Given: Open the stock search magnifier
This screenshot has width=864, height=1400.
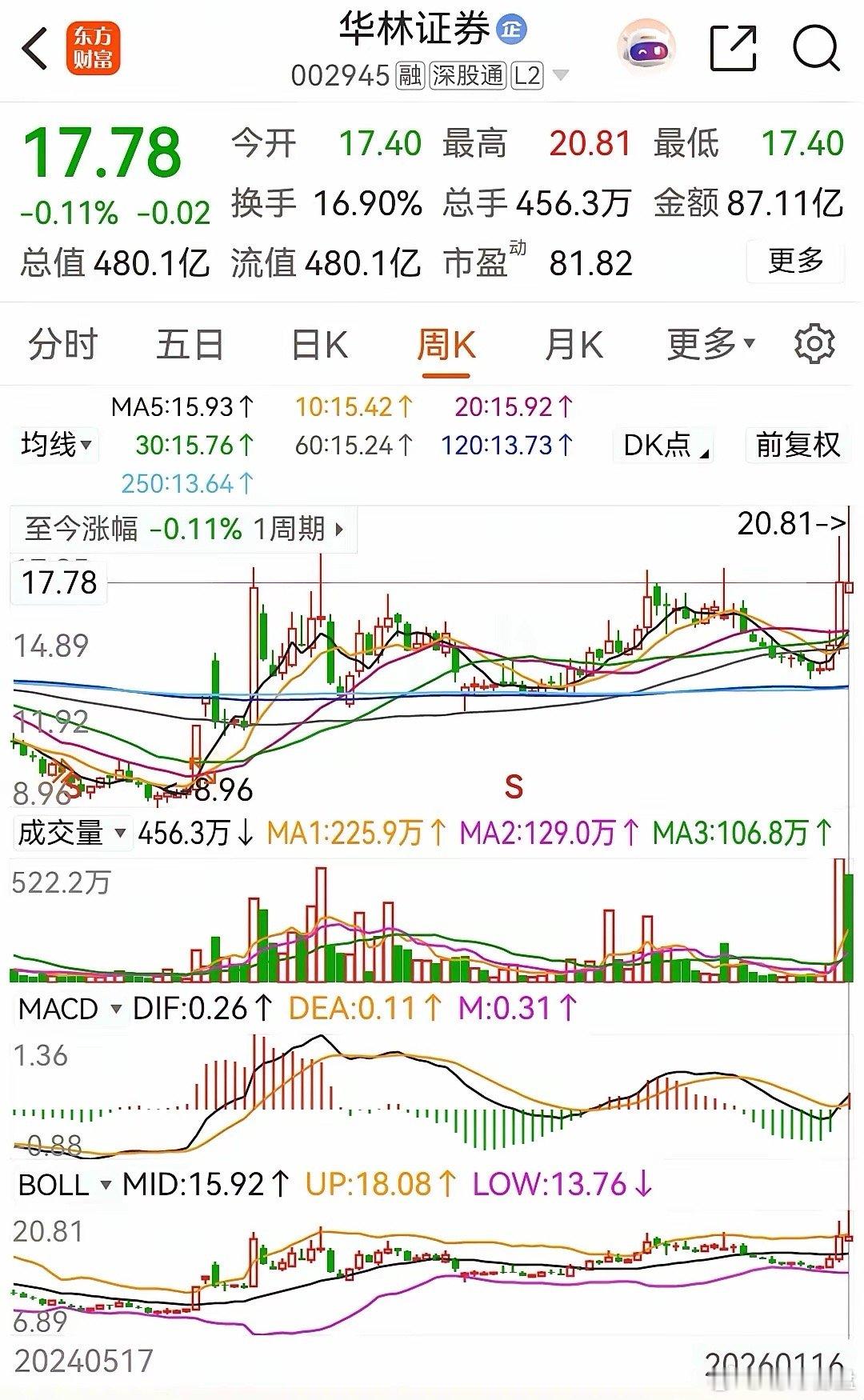Looking at the screenshot, I should tap(815, 48).
